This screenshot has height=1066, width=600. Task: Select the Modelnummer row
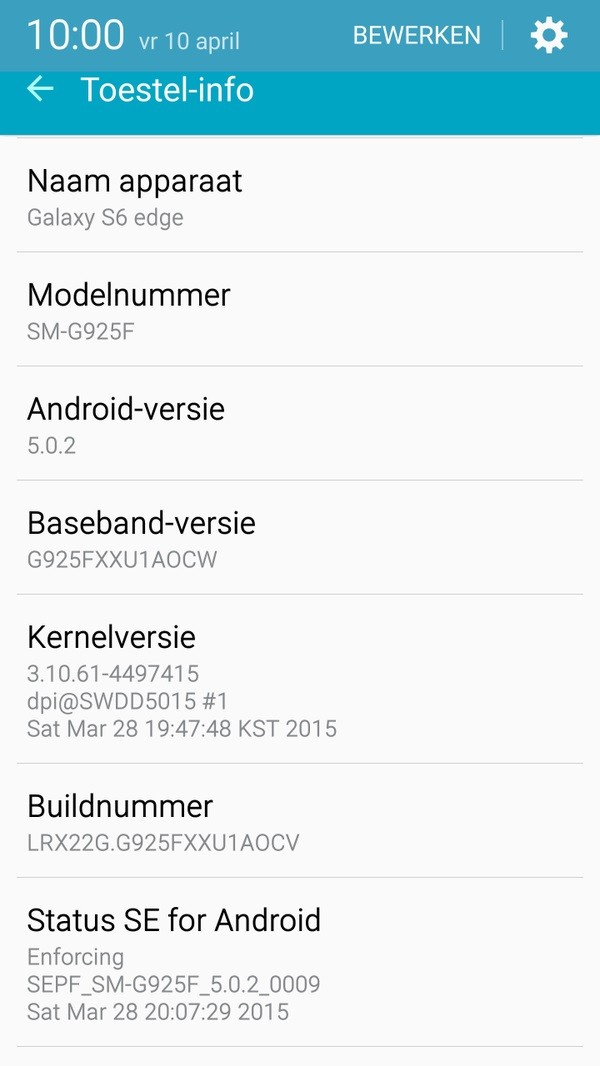300,310
